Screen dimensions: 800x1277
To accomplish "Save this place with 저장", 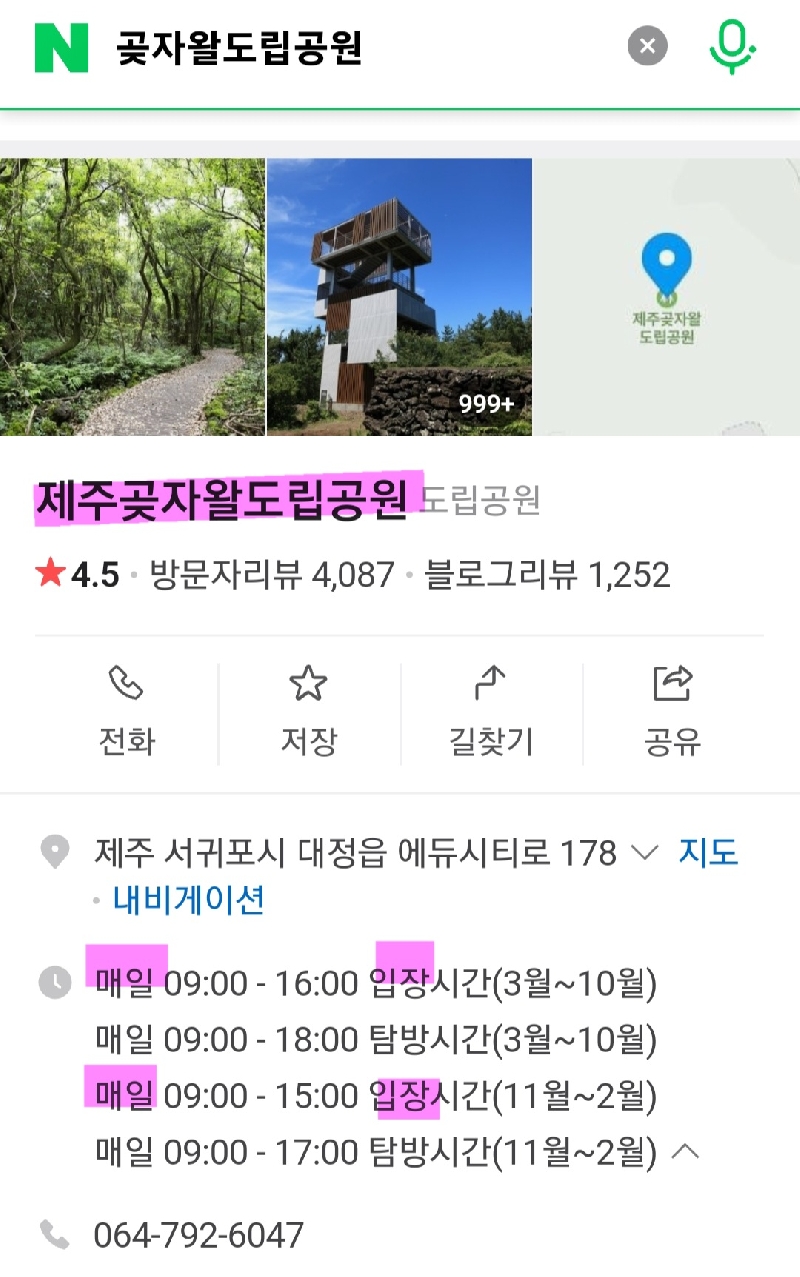I will pos(308,712).
